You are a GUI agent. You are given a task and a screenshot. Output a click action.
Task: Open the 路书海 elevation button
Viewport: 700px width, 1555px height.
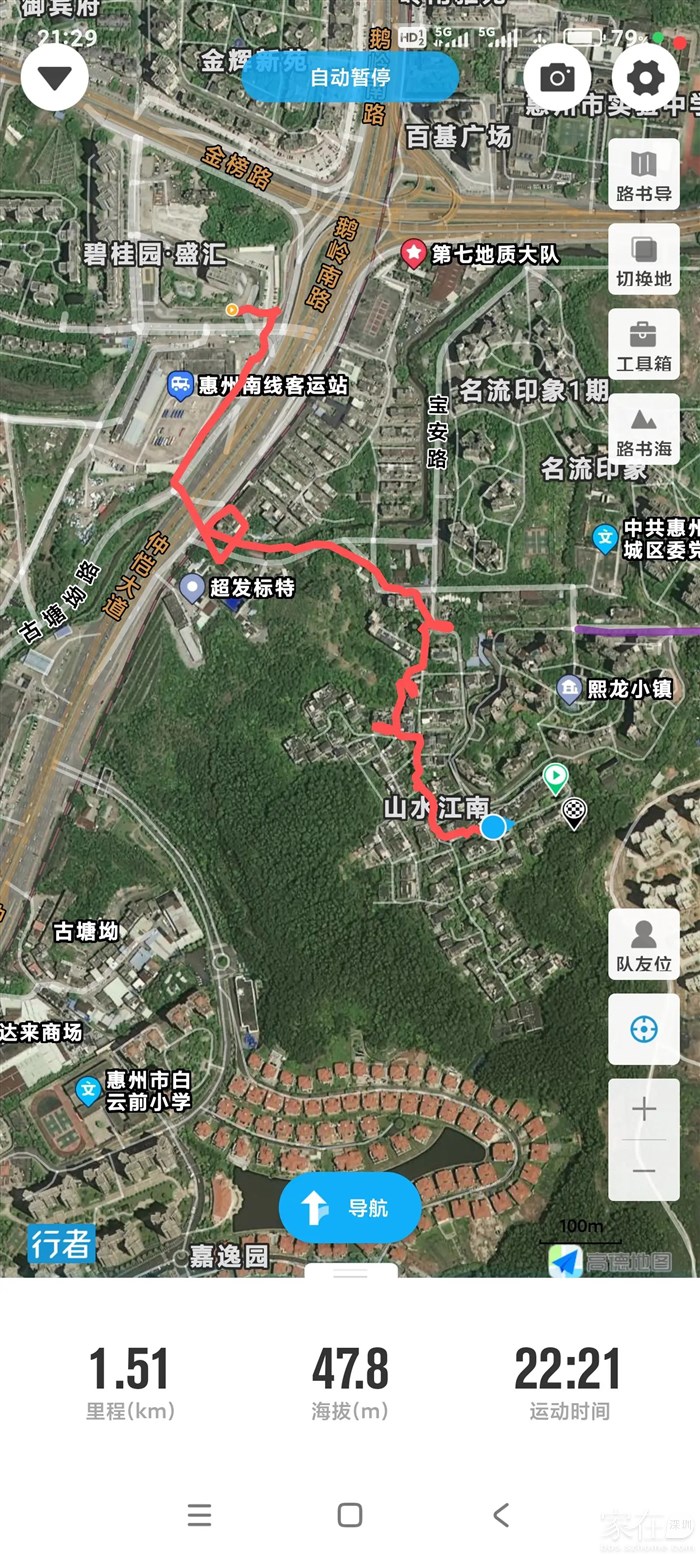(644, 429)
